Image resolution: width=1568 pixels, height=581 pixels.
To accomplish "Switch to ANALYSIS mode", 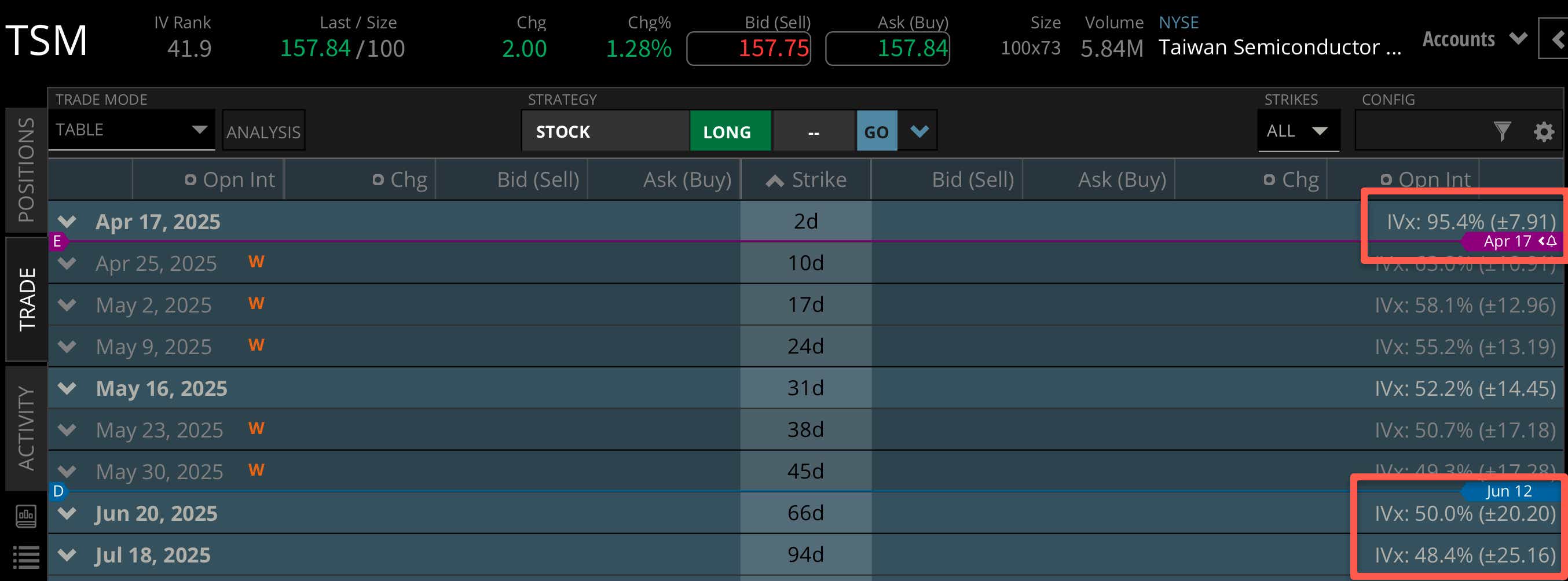I will (x=263, y=131).
